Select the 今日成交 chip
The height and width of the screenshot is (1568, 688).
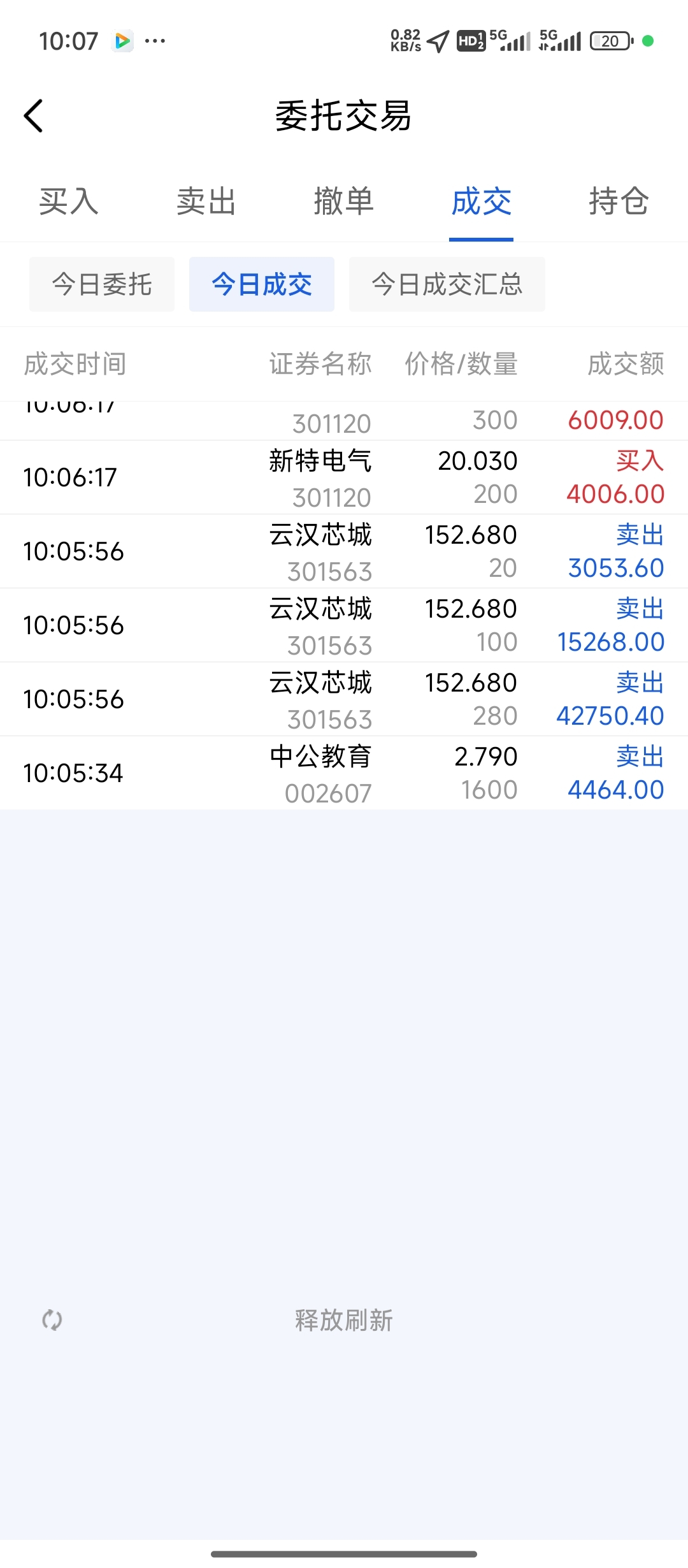(262, 284)
